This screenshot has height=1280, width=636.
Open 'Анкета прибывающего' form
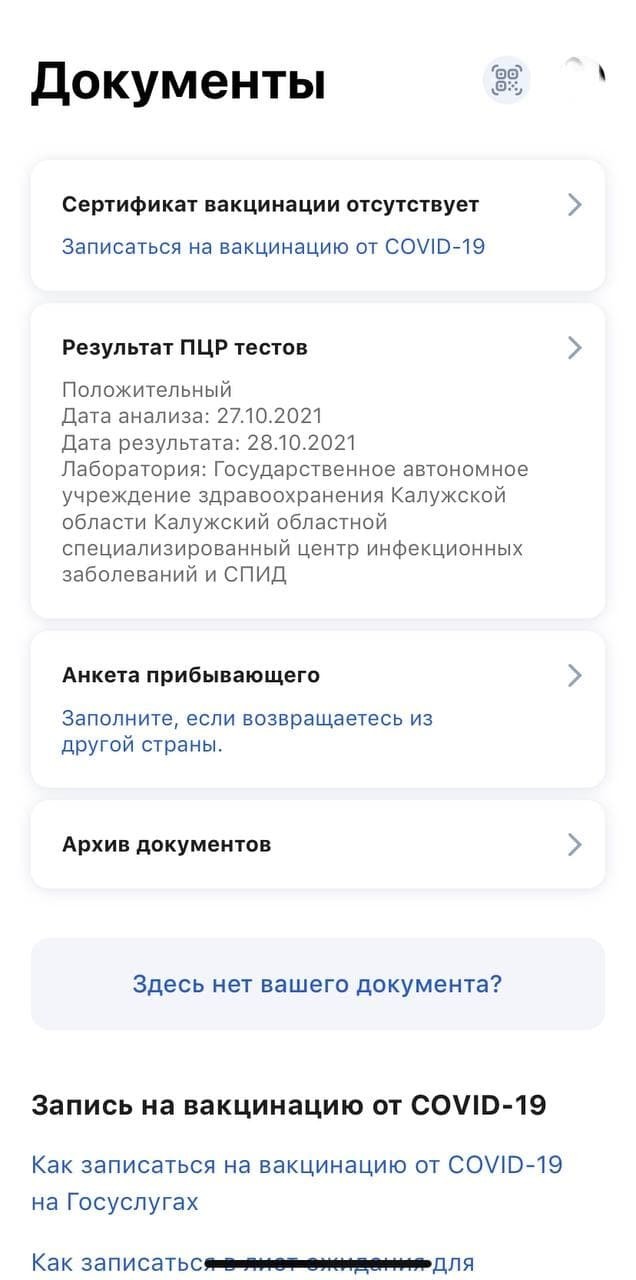click(x=318, y=709)
